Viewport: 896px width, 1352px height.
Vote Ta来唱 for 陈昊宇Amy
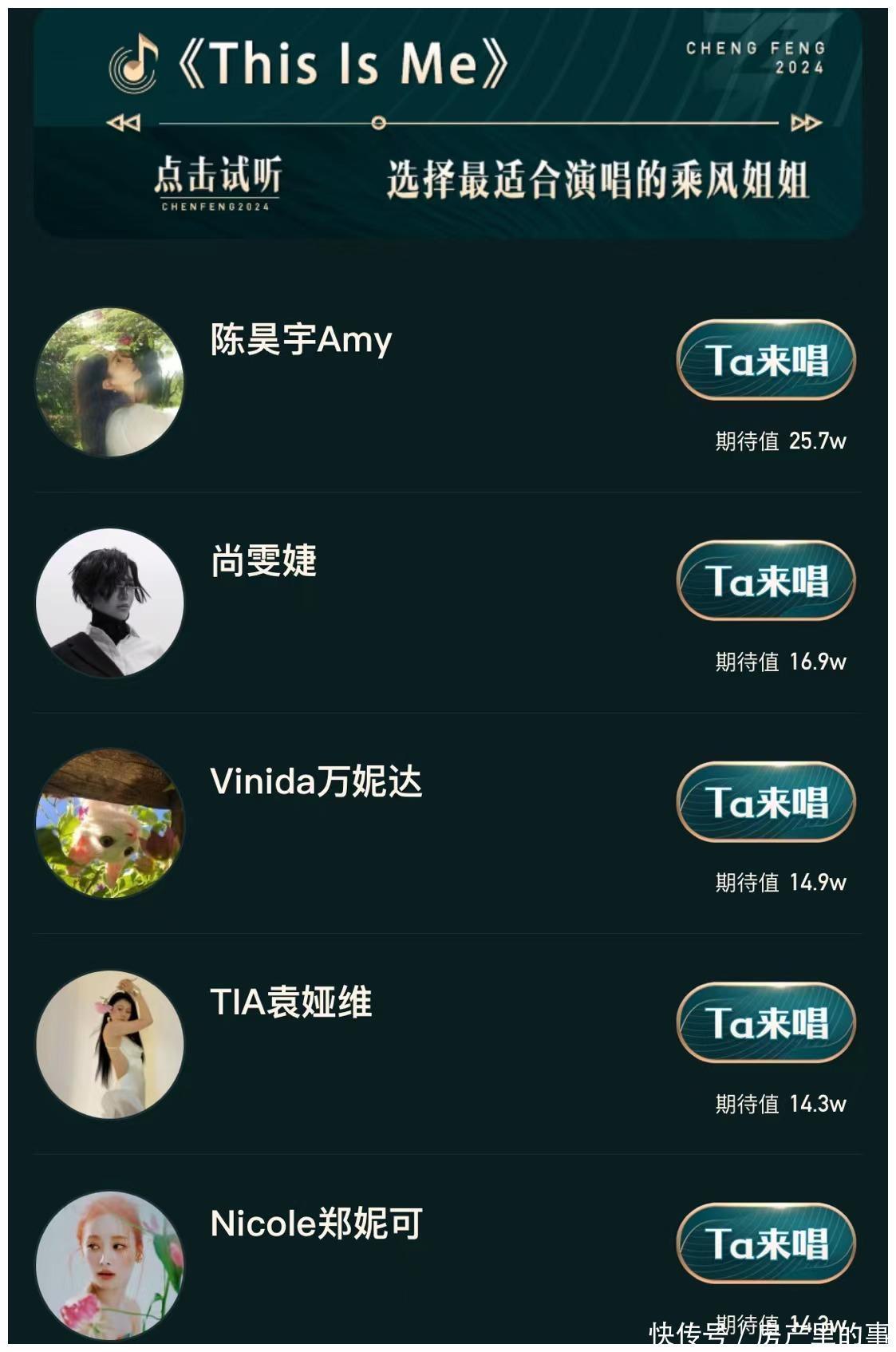766,360
